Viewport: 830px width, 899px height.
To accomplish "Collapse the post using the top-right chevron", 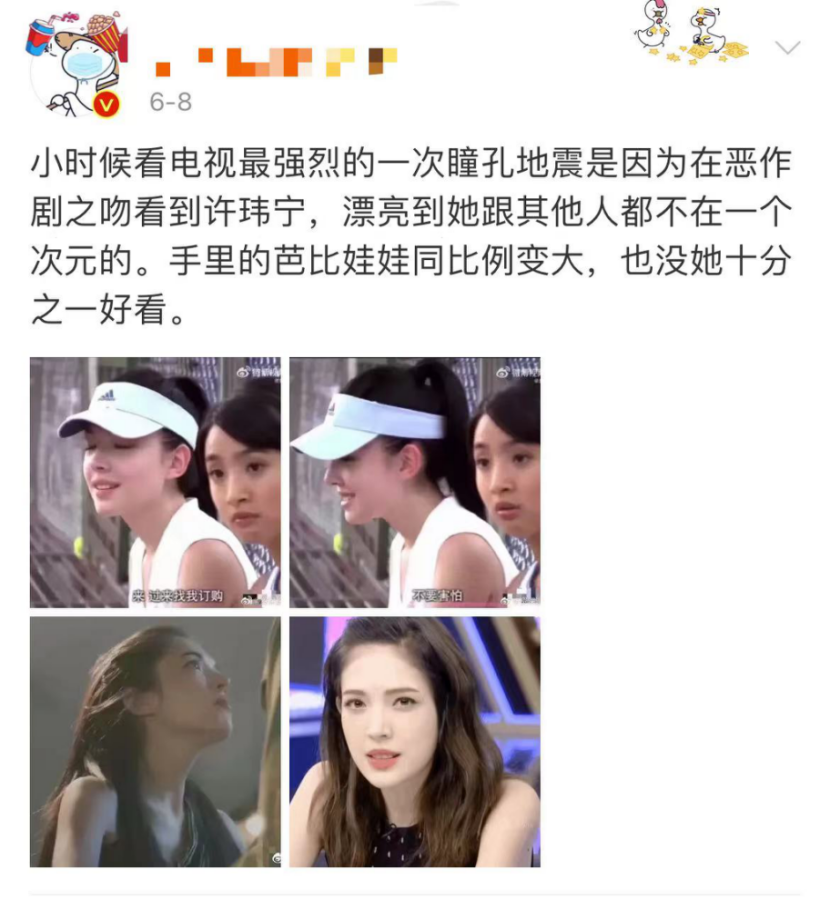I will coord(790,45).
